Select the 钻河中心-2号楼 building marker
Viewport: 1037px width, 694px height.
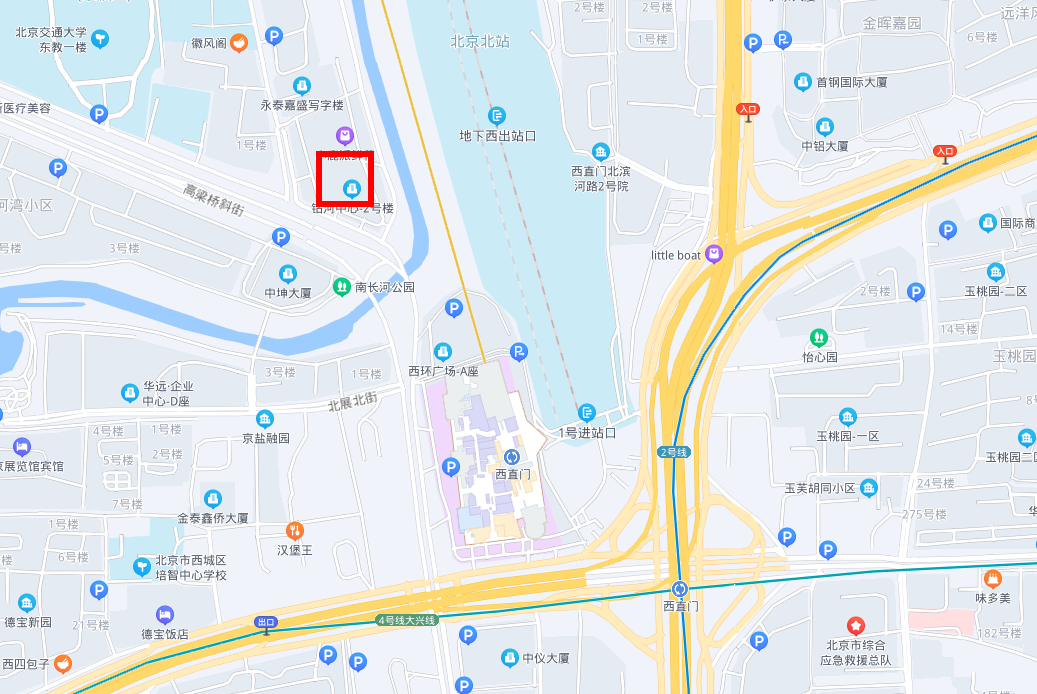point(351,188)
